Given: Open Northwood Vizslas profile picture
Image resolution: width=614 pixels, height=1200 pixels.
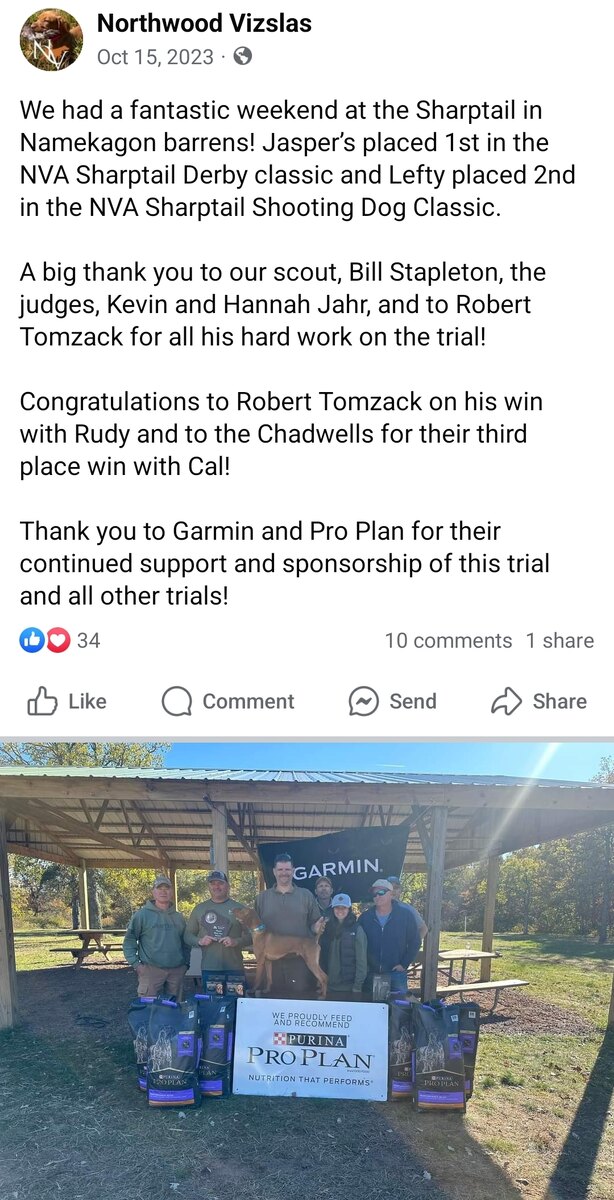Looking at the screenshot, I should click(51, 40).
